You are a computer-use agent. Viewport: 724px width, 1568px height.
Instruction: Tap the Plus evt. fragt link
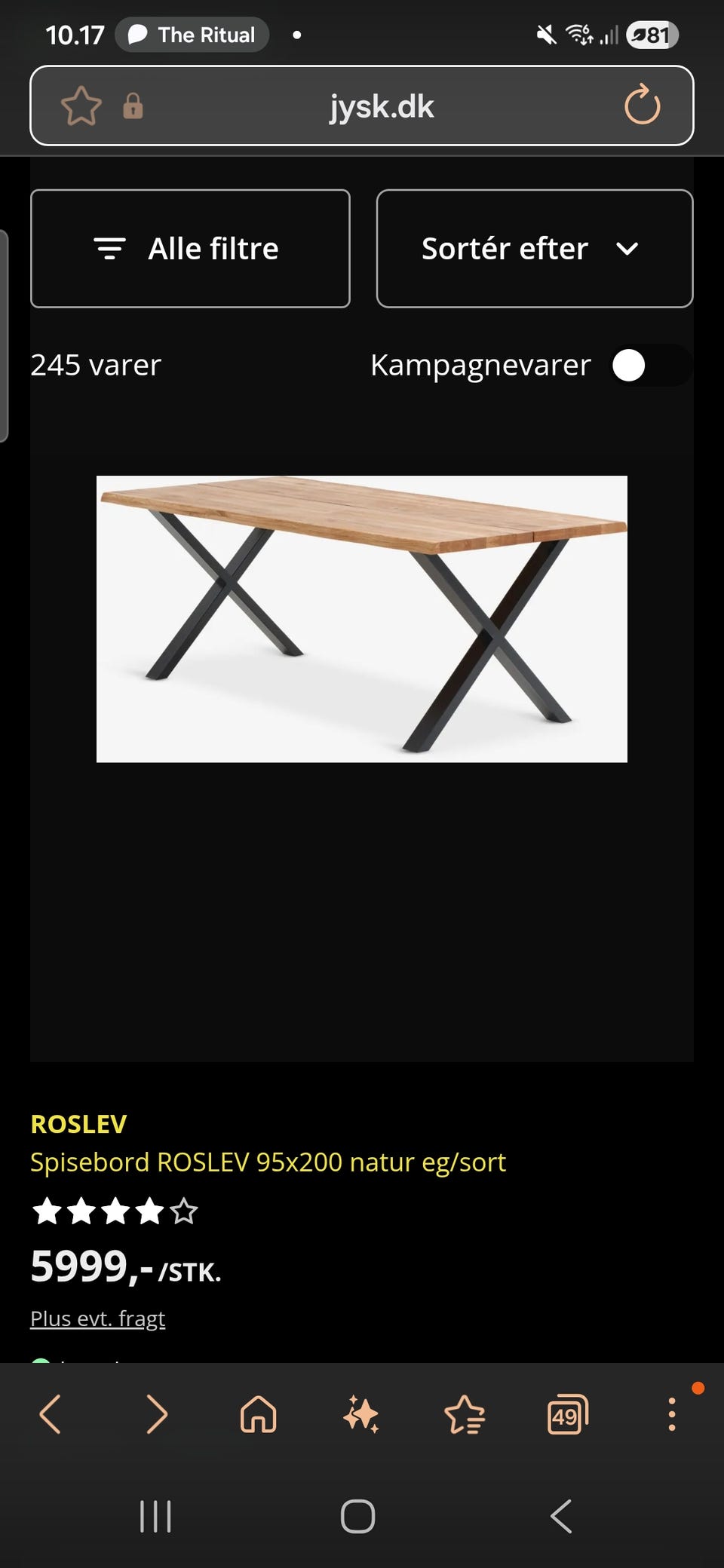(x=97, y=1318)
